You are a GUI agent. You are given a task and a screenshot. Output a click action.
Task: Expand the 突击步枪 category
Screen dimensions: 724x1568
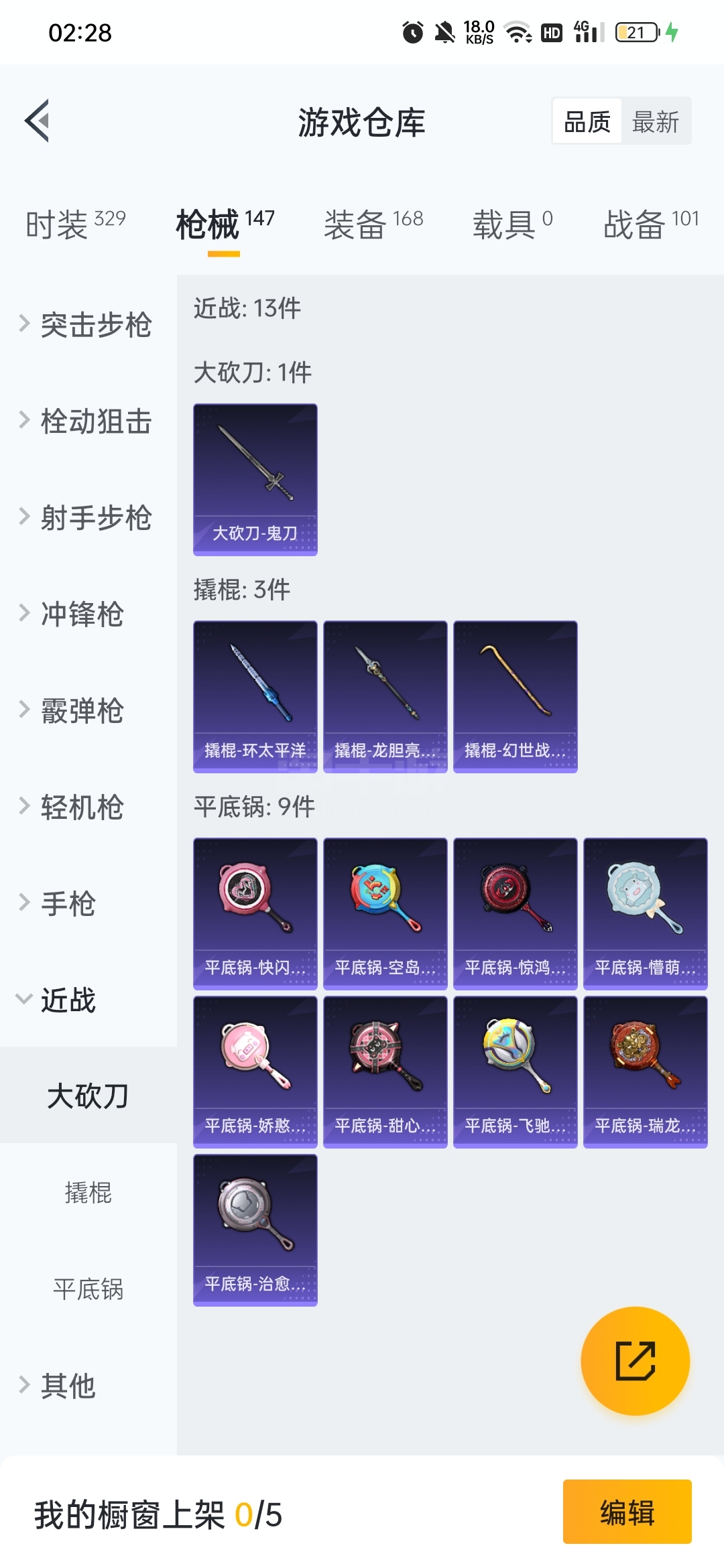[x=87, y=325]
